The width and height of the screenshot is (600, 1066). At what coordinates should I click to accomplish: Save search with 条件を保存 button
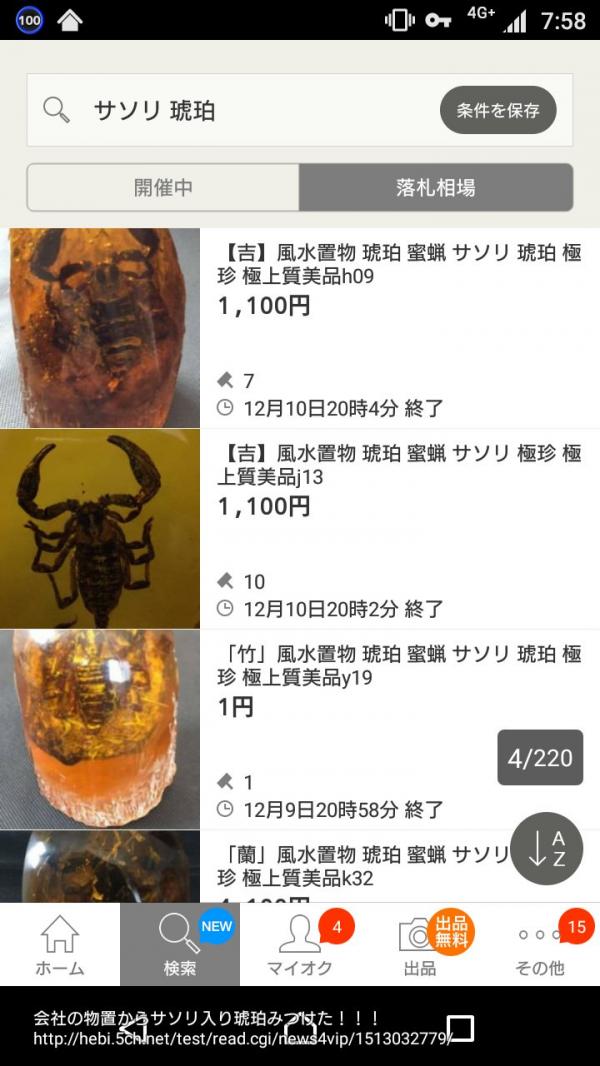(x=498, y=110)
